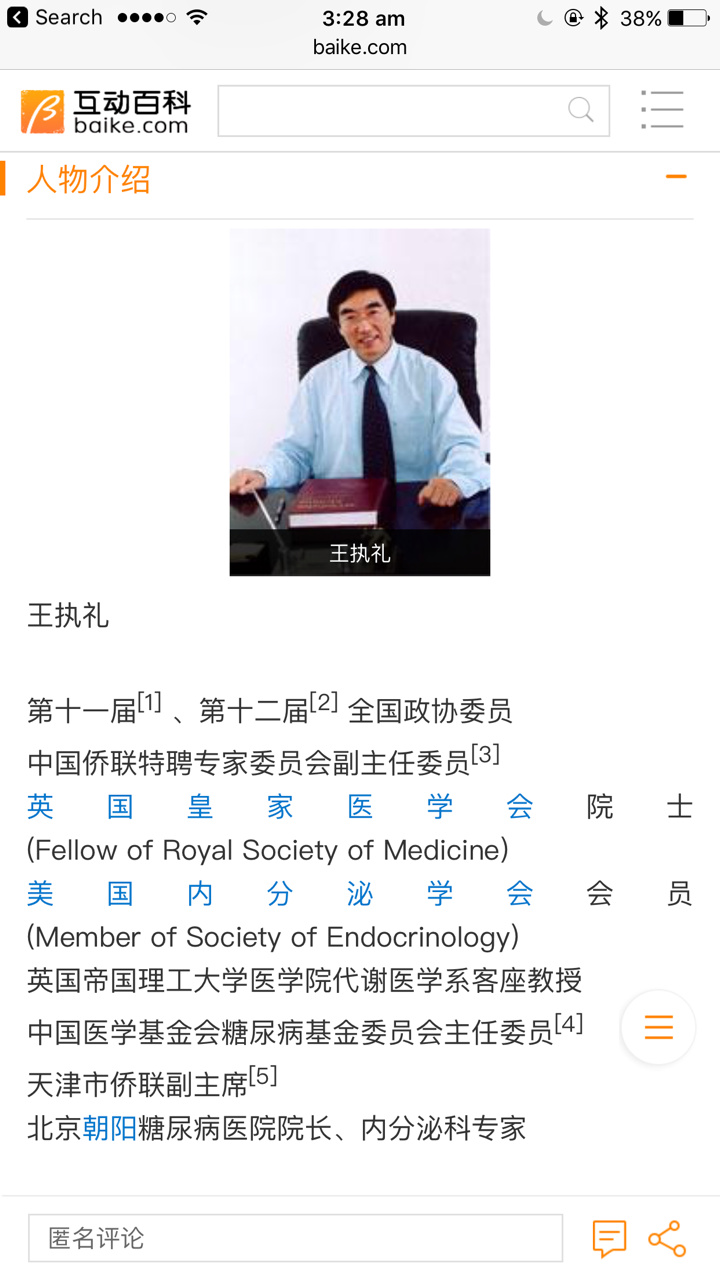Open reference [4] footnote
Viewport: 720px width, 1280px height.
569,1023
